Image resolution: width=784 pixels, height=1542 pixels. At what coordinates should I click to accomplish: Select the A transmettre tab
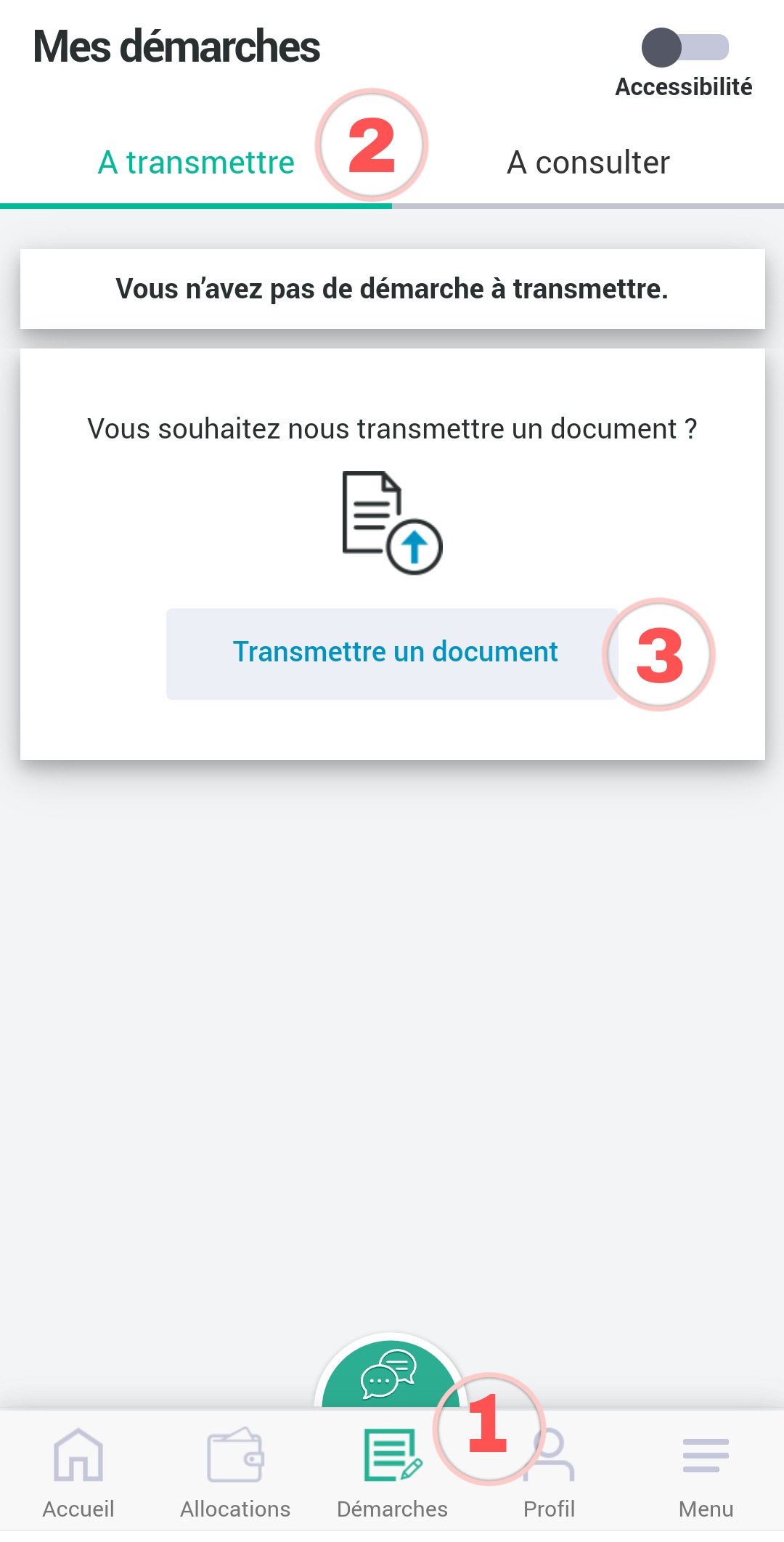point(196,163)
